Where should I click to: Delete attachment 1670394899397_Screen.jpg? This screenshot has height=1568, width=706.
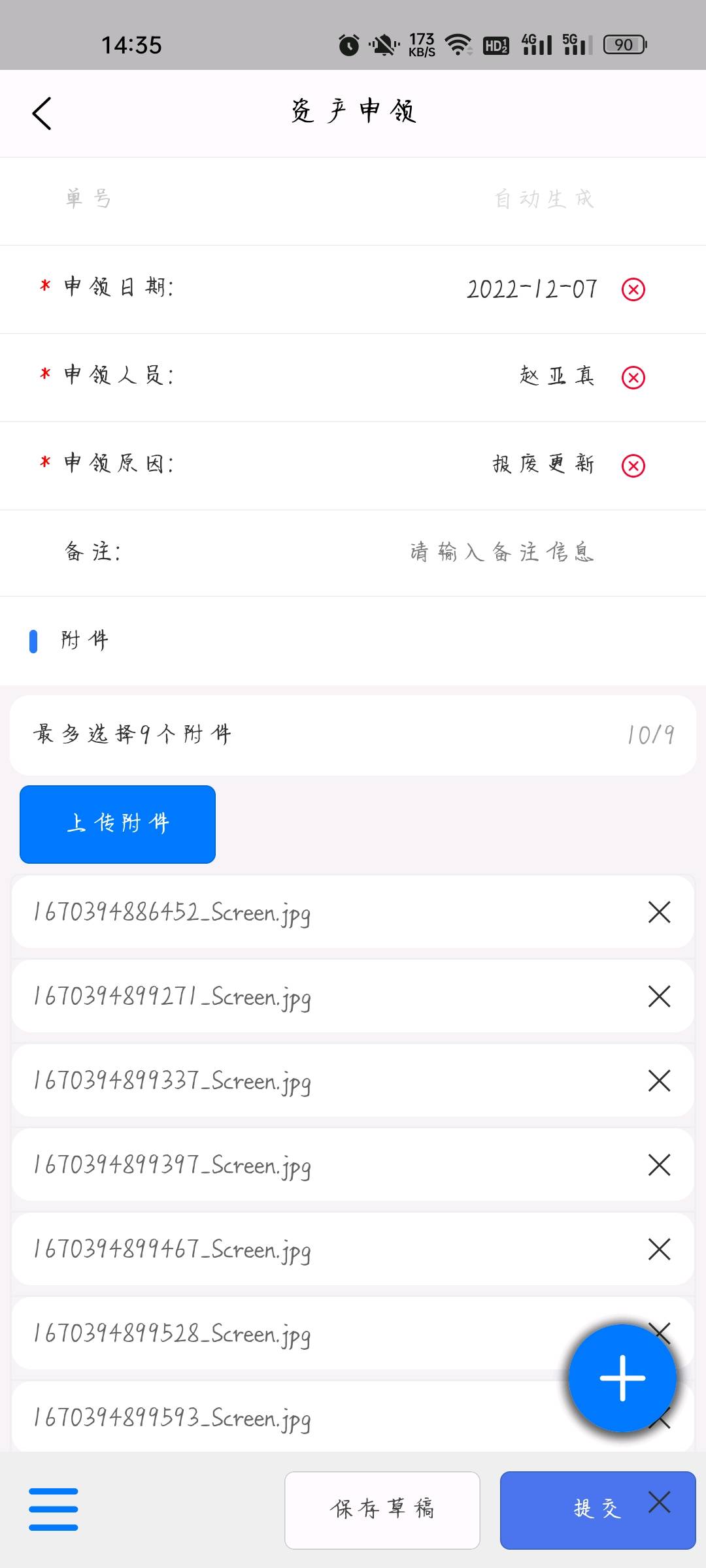(659, 1165)
